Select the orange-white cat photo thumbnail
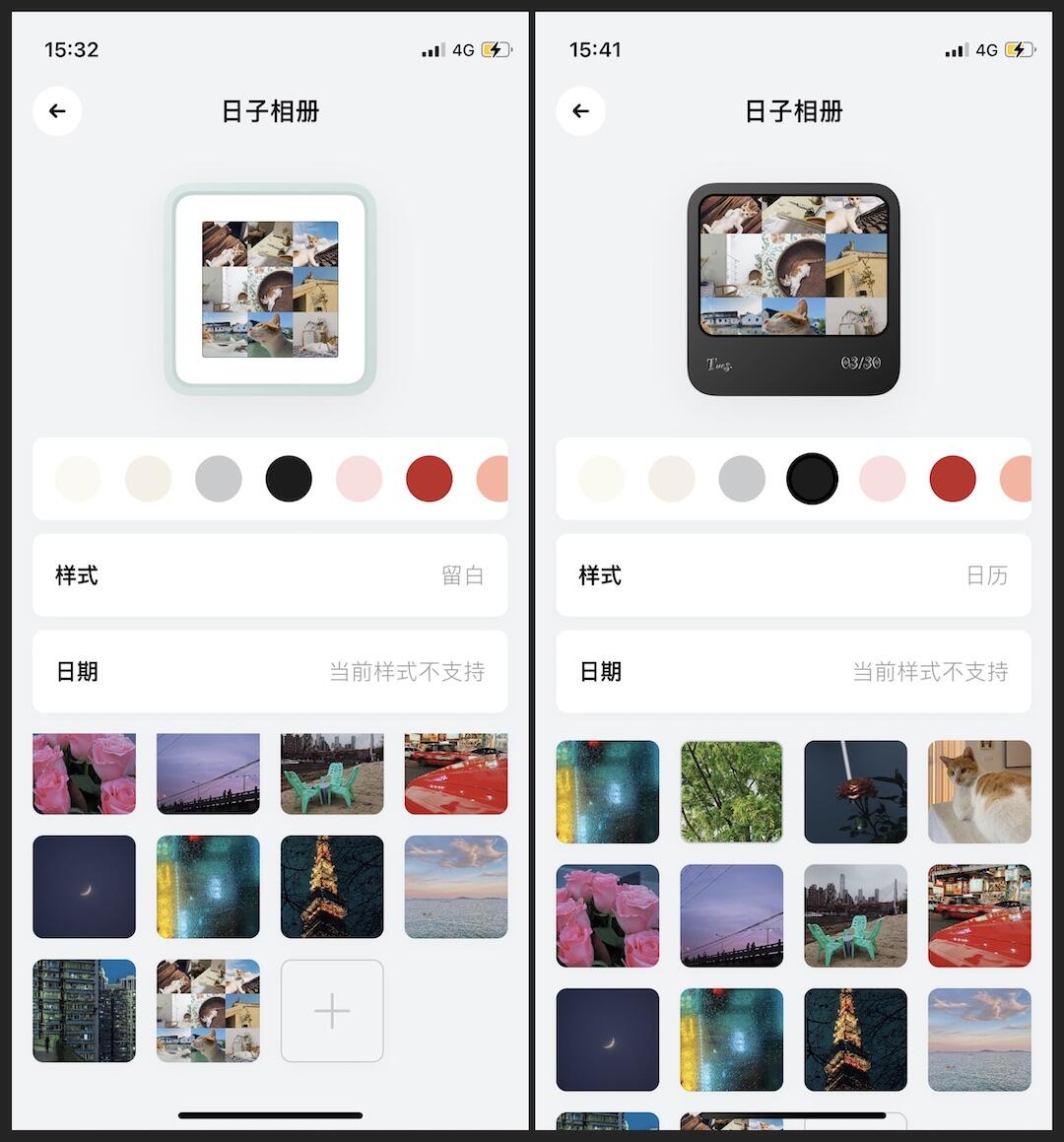 pyautogui.click(x=979, y=792)
